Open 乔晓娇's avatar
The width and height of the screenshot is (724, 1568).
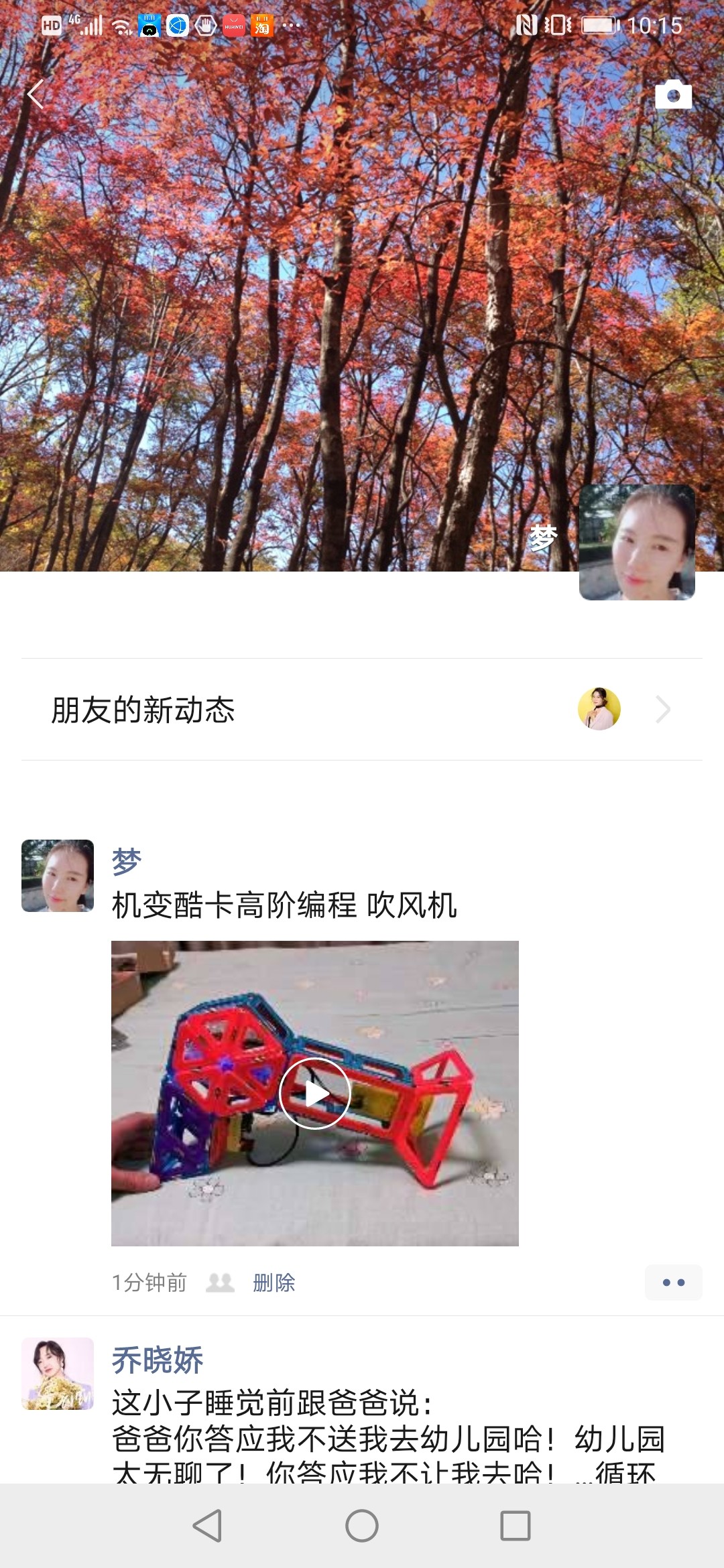(58, 1374)
